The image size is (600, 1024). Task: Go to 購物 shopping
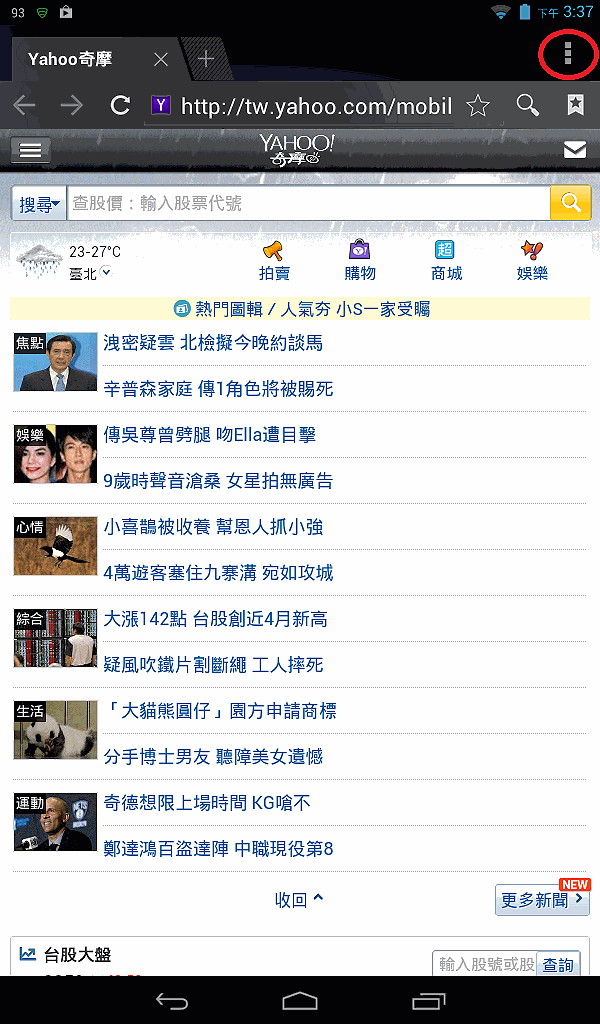(360, 260)
